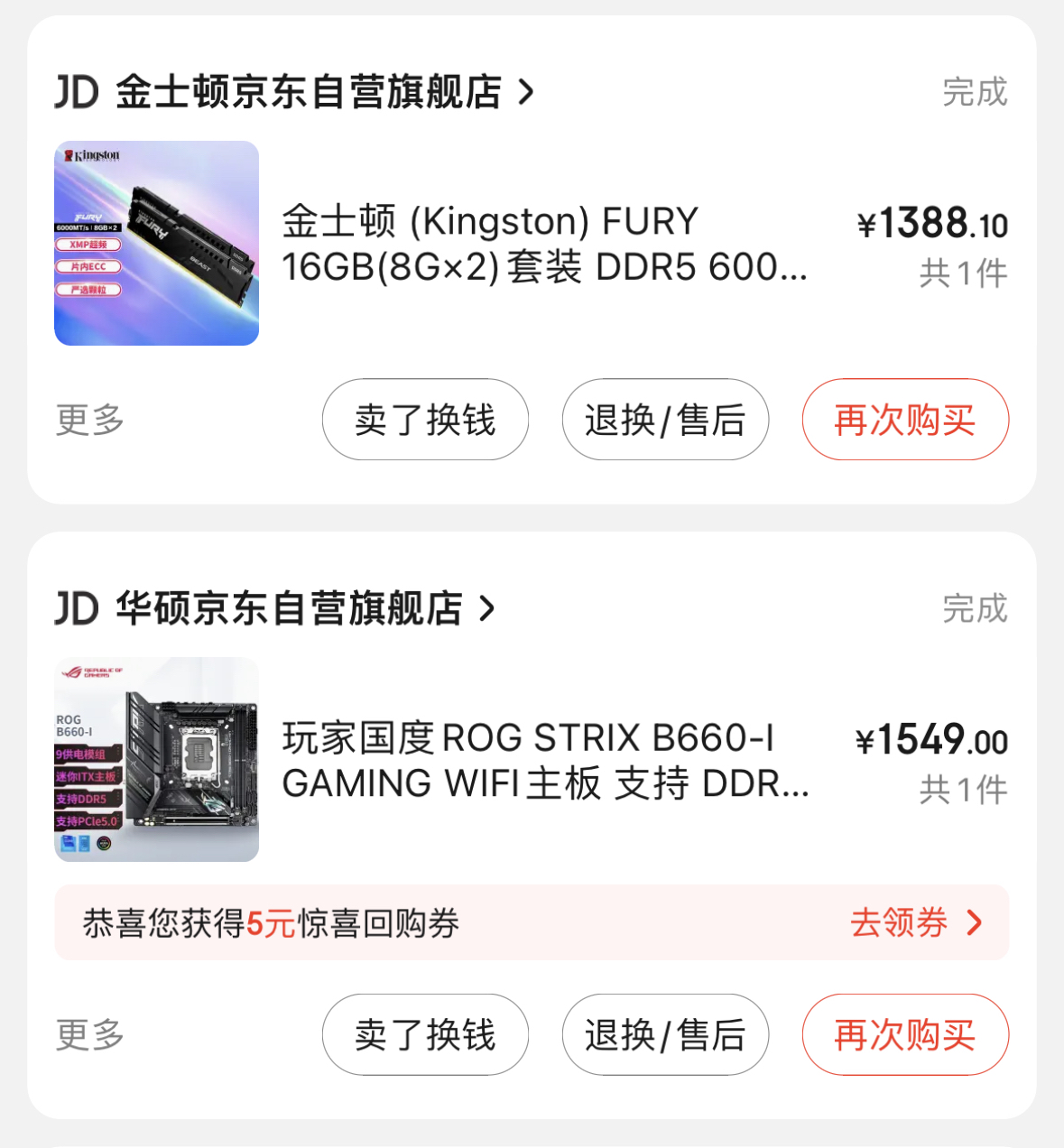Click 去领券 to claim the coupon
This screenshot has width=1064, height=1148.
point(899,923)
